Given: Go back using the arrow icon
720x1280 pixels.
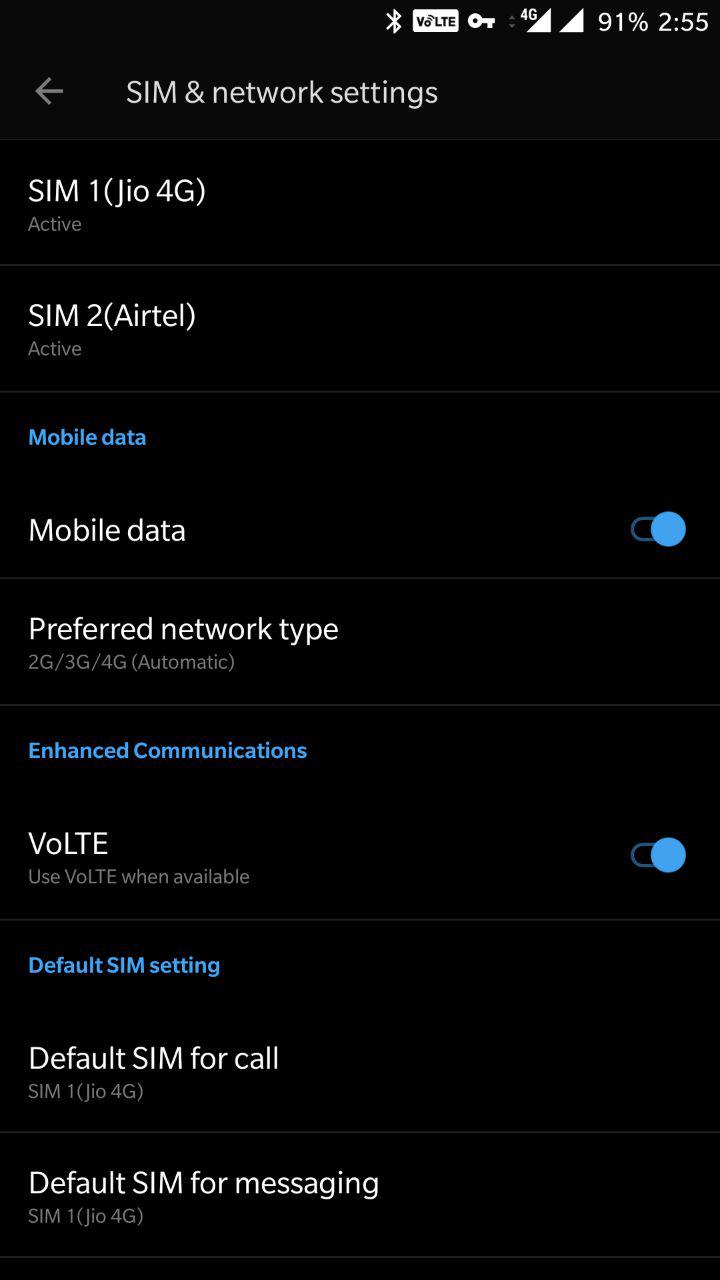Looking at the screenshot, I should coord(49,92).
